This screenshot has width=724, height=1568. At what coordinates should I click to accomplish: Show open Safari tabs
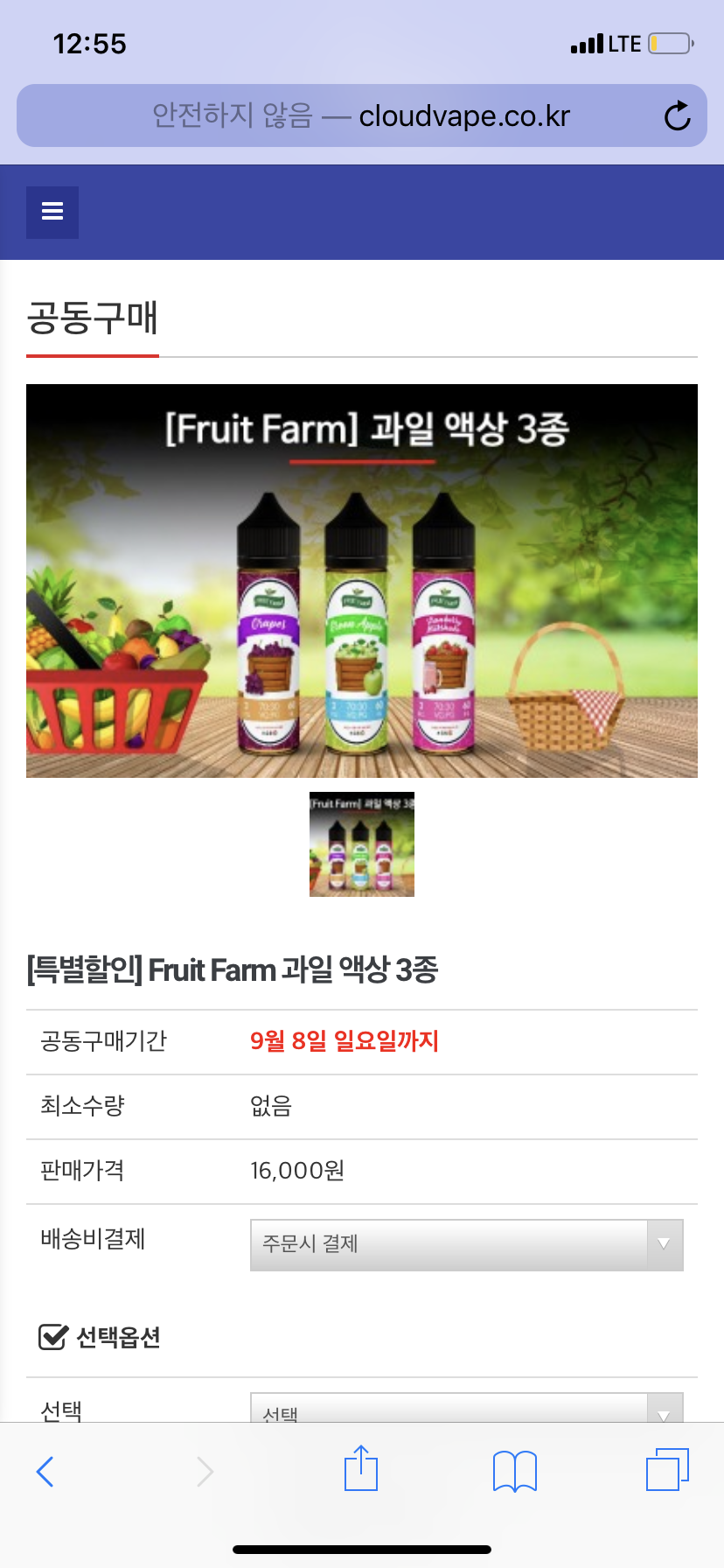(667, 1470)
